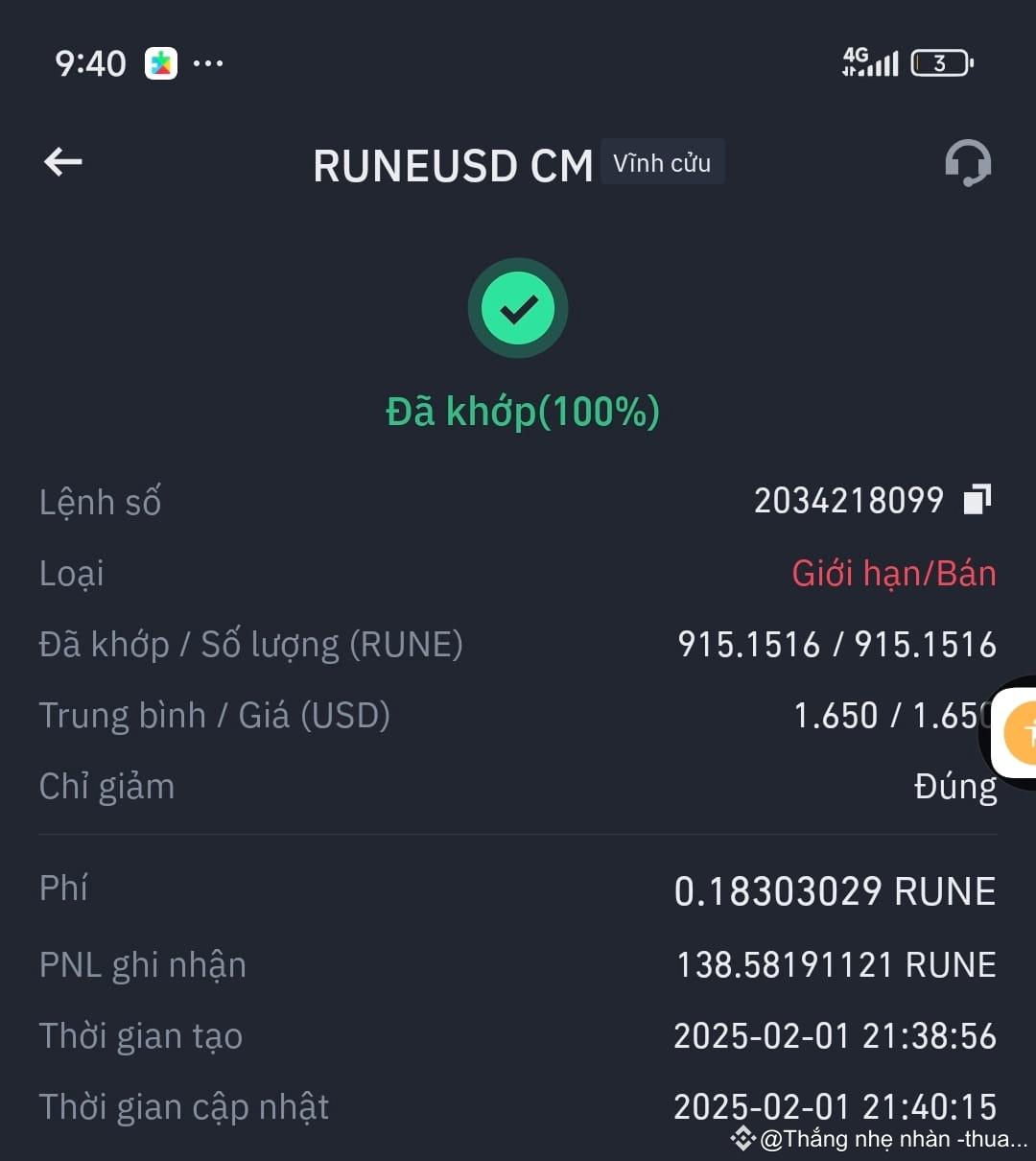Open customer support with the headset icon

coord(969,163)
